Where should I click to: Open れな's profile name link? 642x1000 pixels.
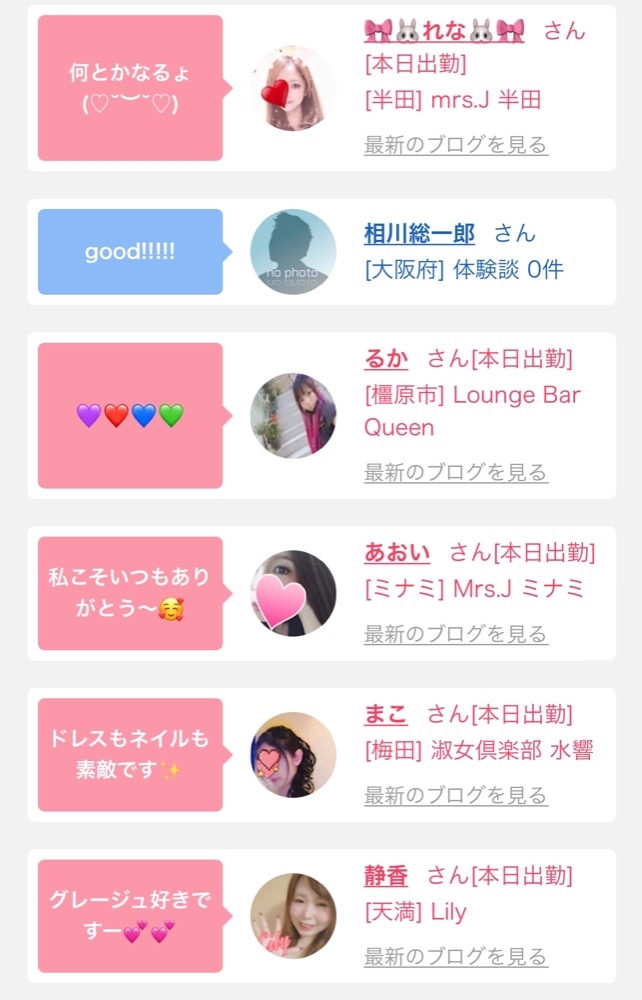coord(444,30)
